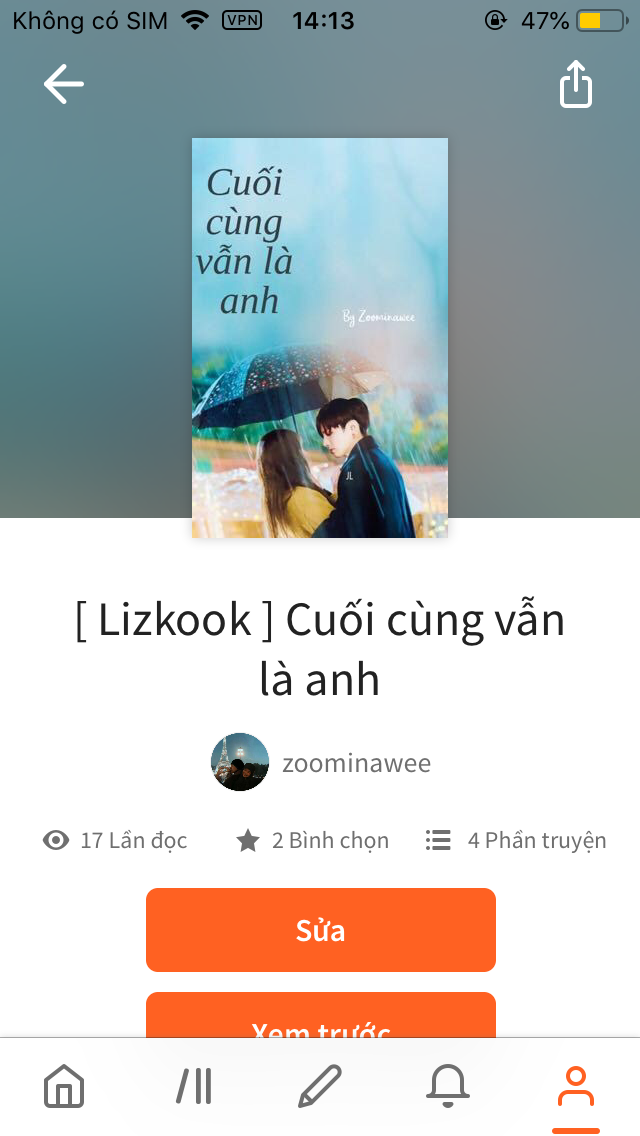Share this story via the share icon

click(576, 84)
